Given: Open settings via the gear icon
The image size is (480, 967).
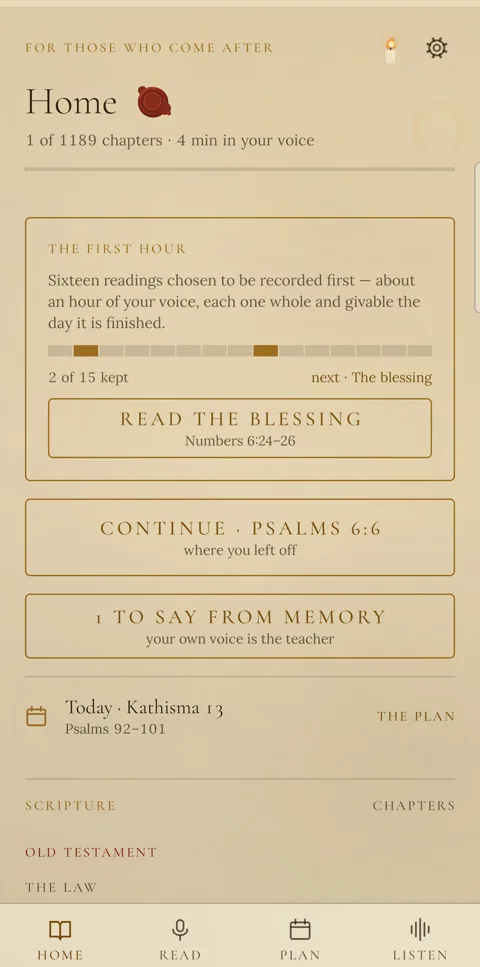Looking at the screenshot, I should (436, 47).
